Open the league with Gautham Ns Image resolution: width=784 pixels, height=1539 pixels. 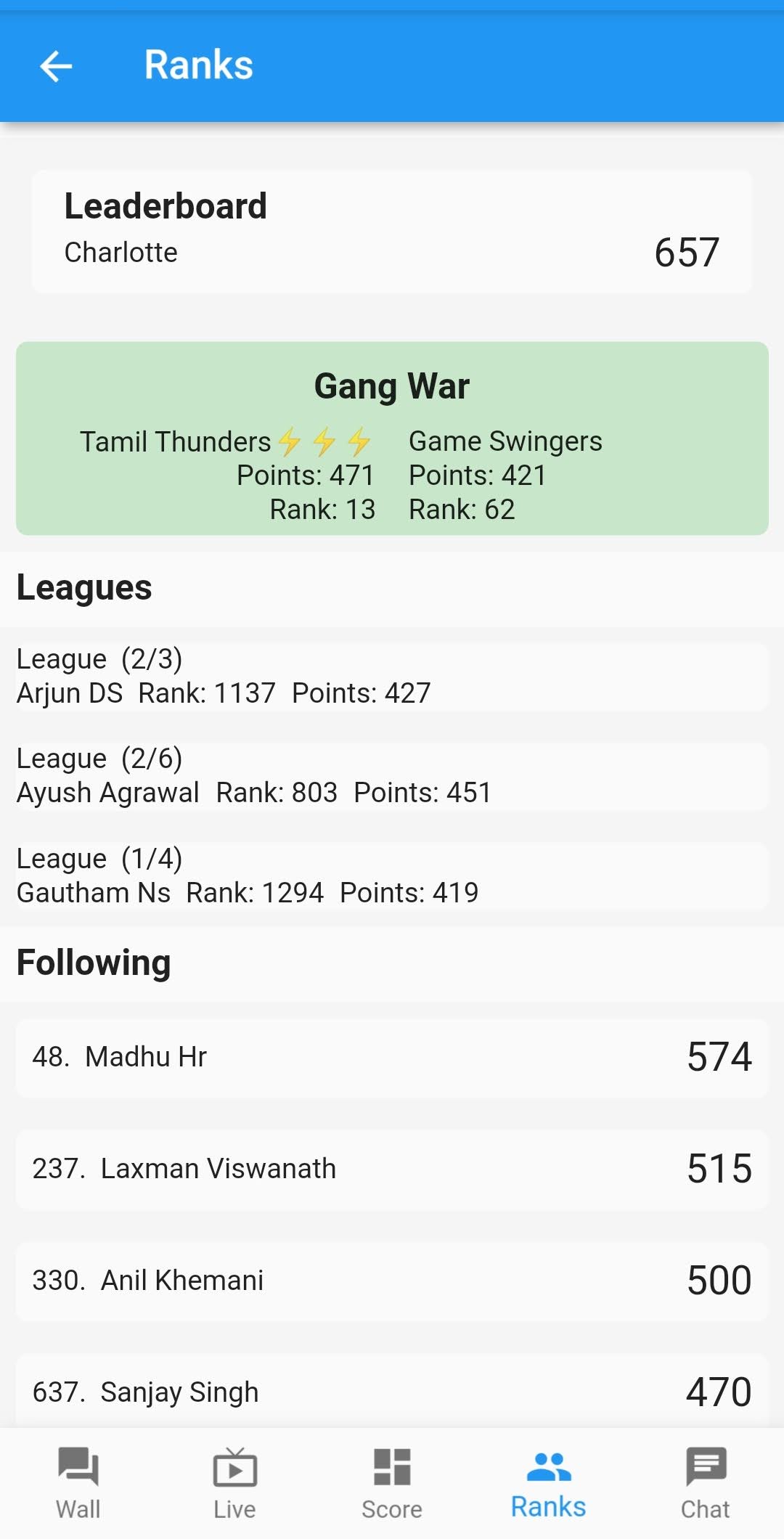pos(392,875)
